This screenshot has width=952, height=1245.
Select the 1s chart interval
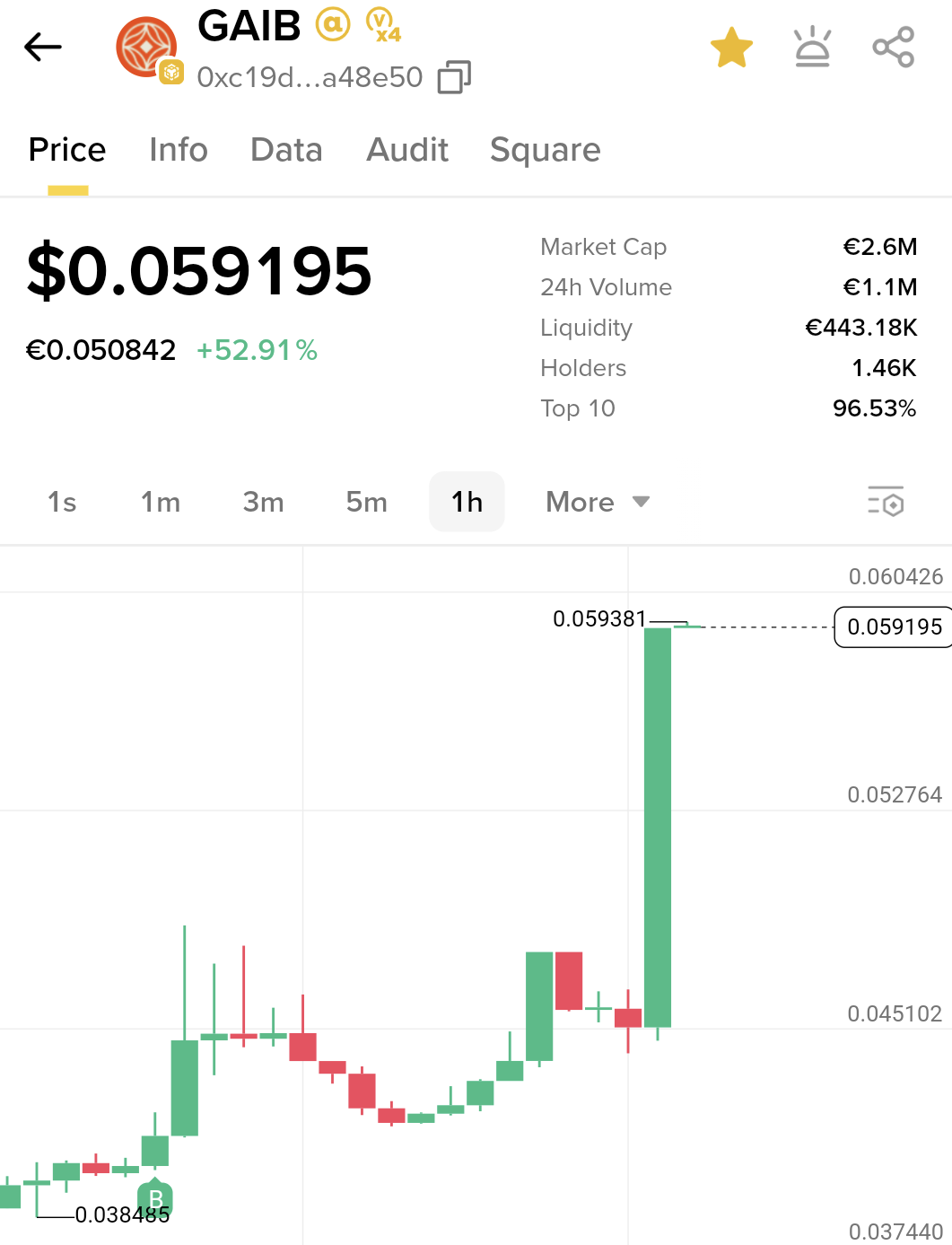click(62, 502)
